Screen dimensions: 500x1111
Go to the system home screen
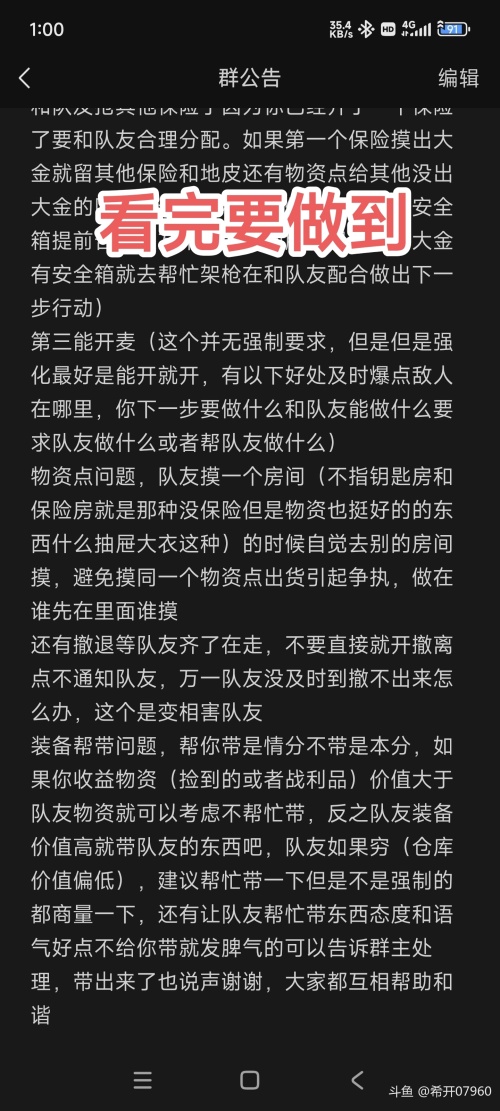(x=249, y=1080)
